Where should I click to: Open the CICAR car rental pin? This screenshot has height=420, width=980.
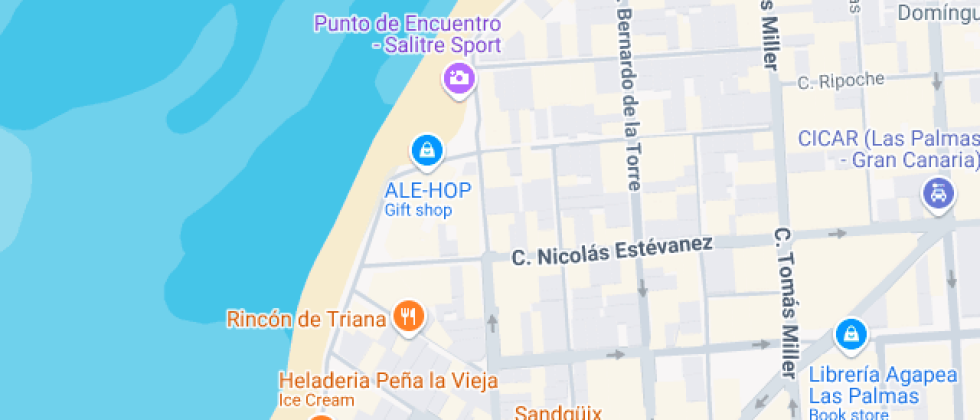[x=937, y=192]
